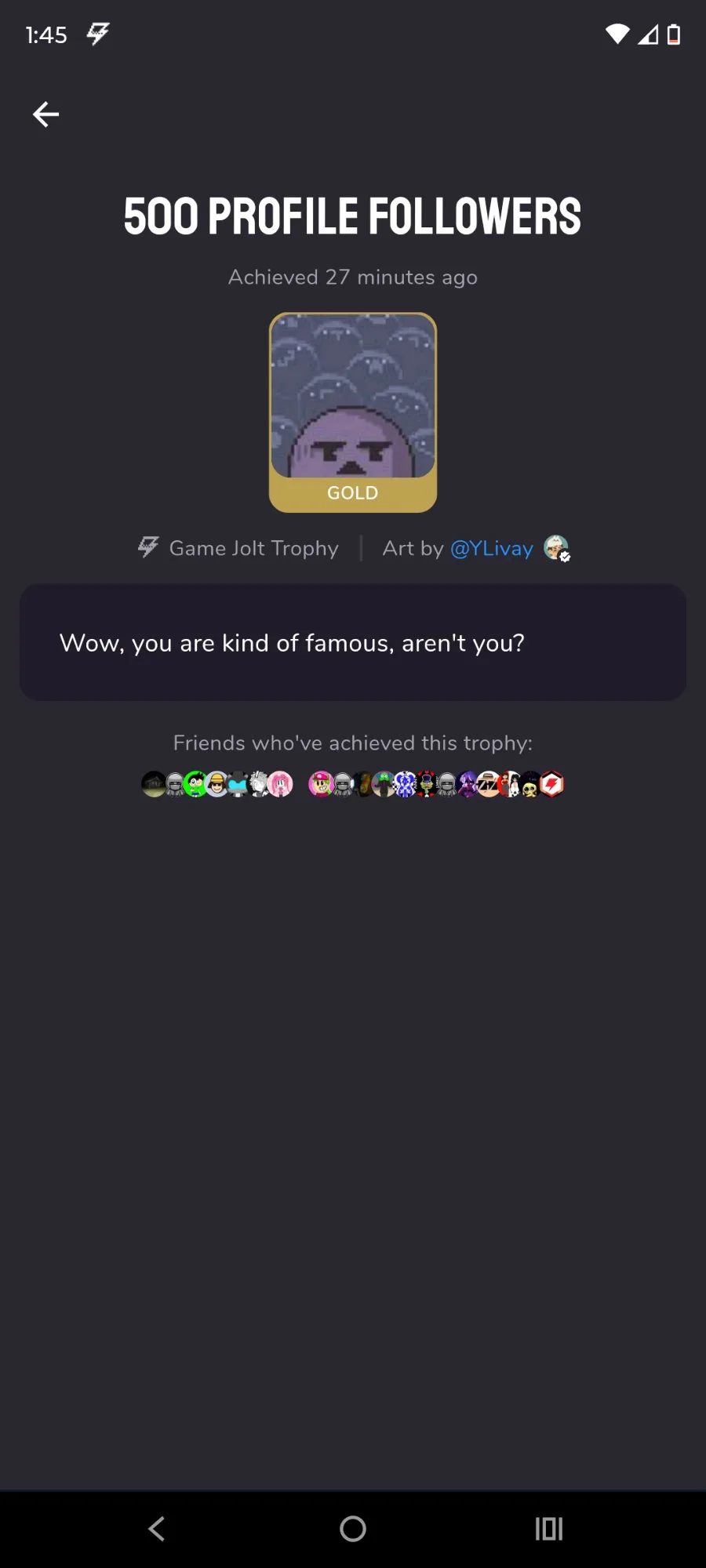Open recent apps from navigation bar
The height and width of the screenshot is (1568, 706).
[x=549, y=1528]
